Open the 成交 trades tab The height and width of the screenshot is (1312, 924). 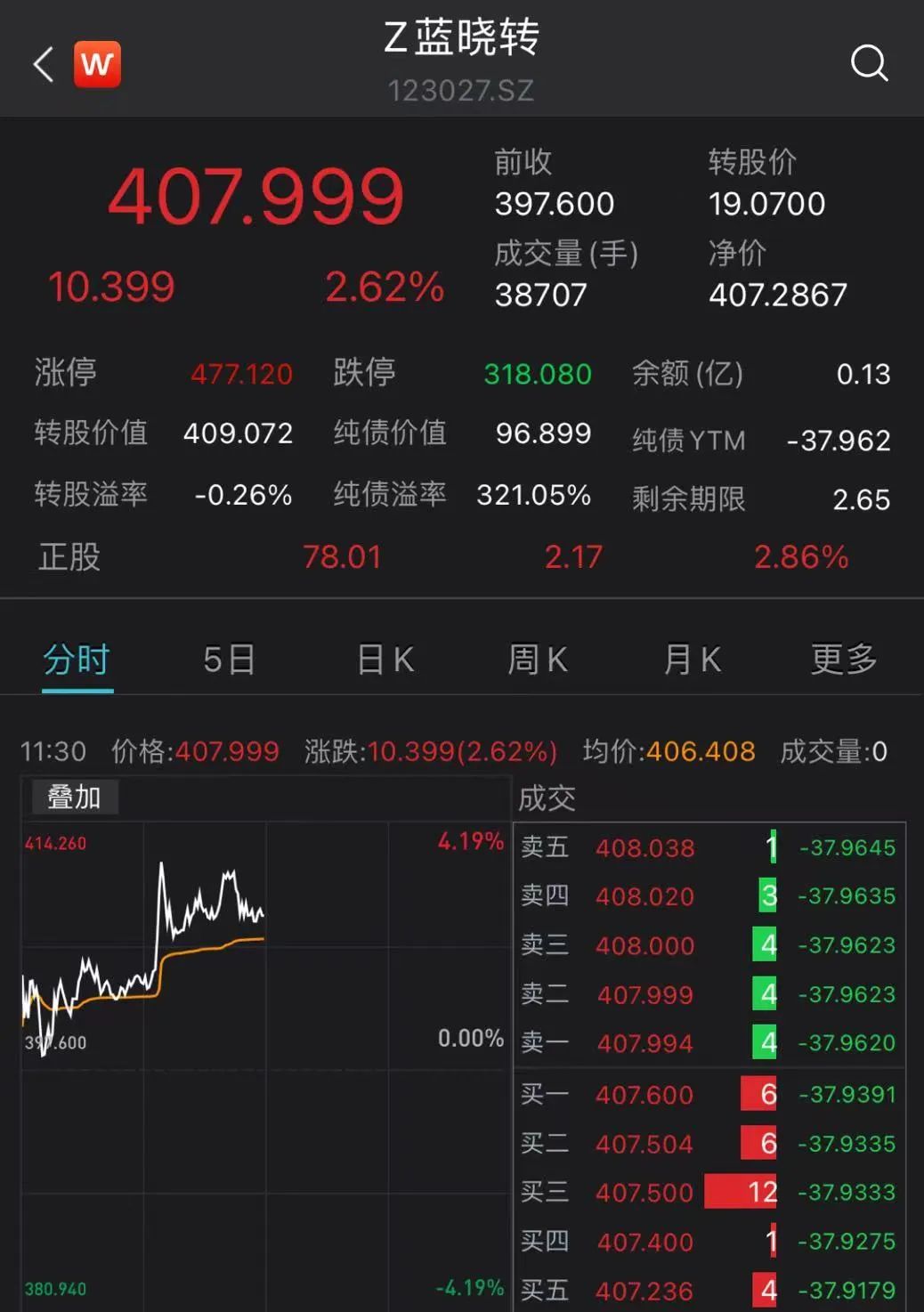click(x=547, y=798)
